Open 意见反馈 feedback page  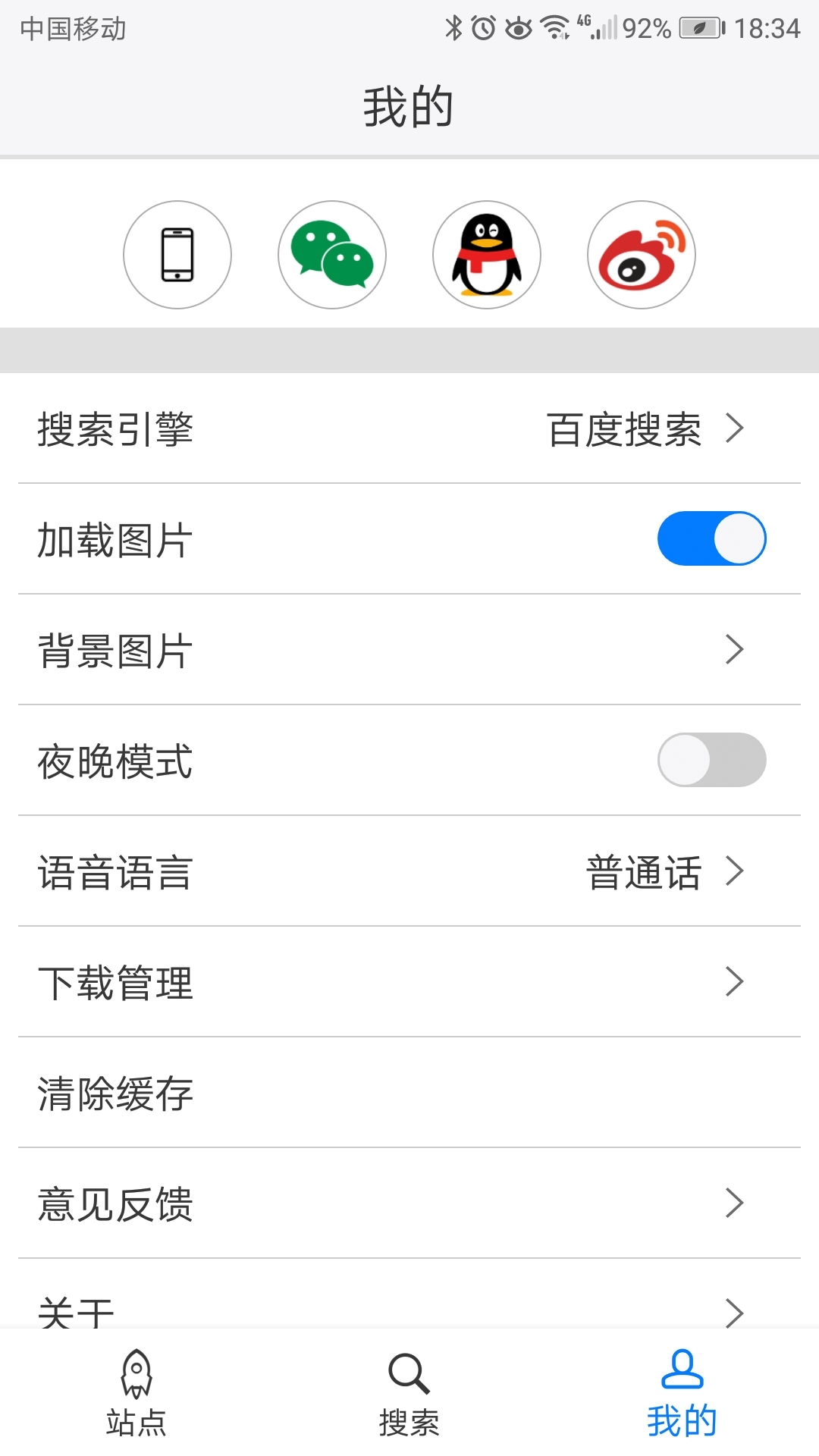click(409, 1203)
